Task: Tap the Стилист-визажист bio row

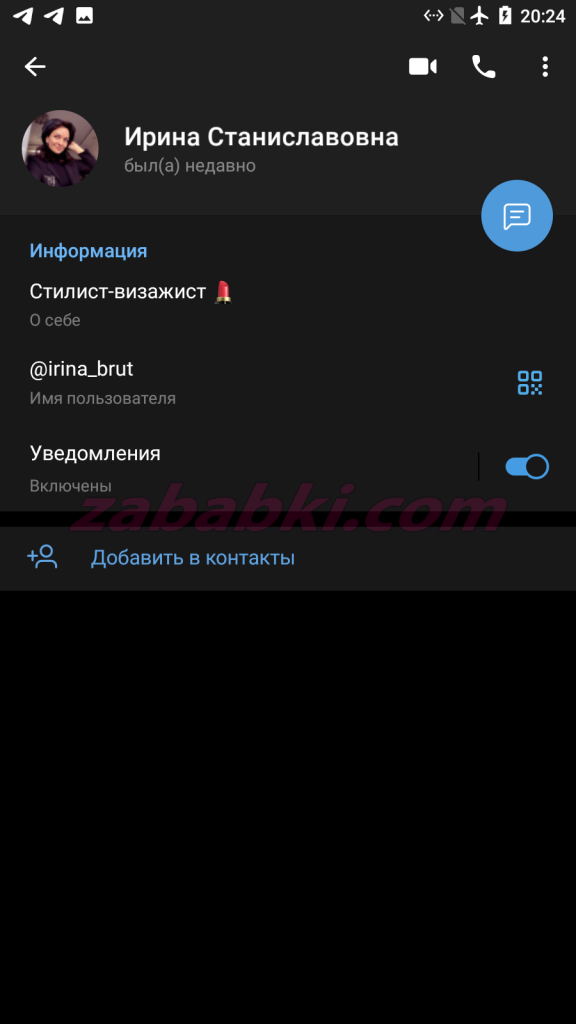Action: click(x=288, y=304)
